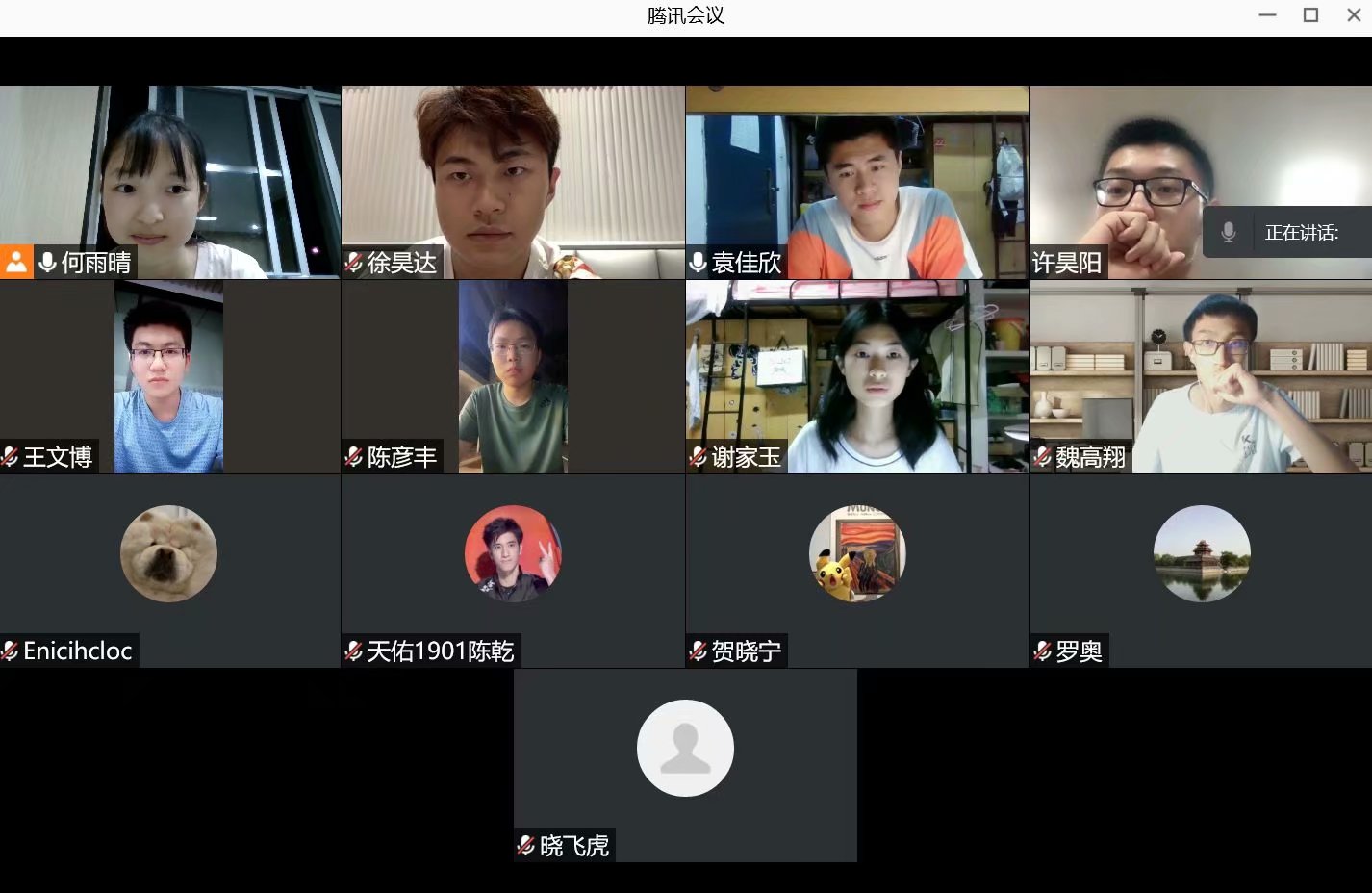Tap 贺晓宁's participant tile

pos(857,571)
